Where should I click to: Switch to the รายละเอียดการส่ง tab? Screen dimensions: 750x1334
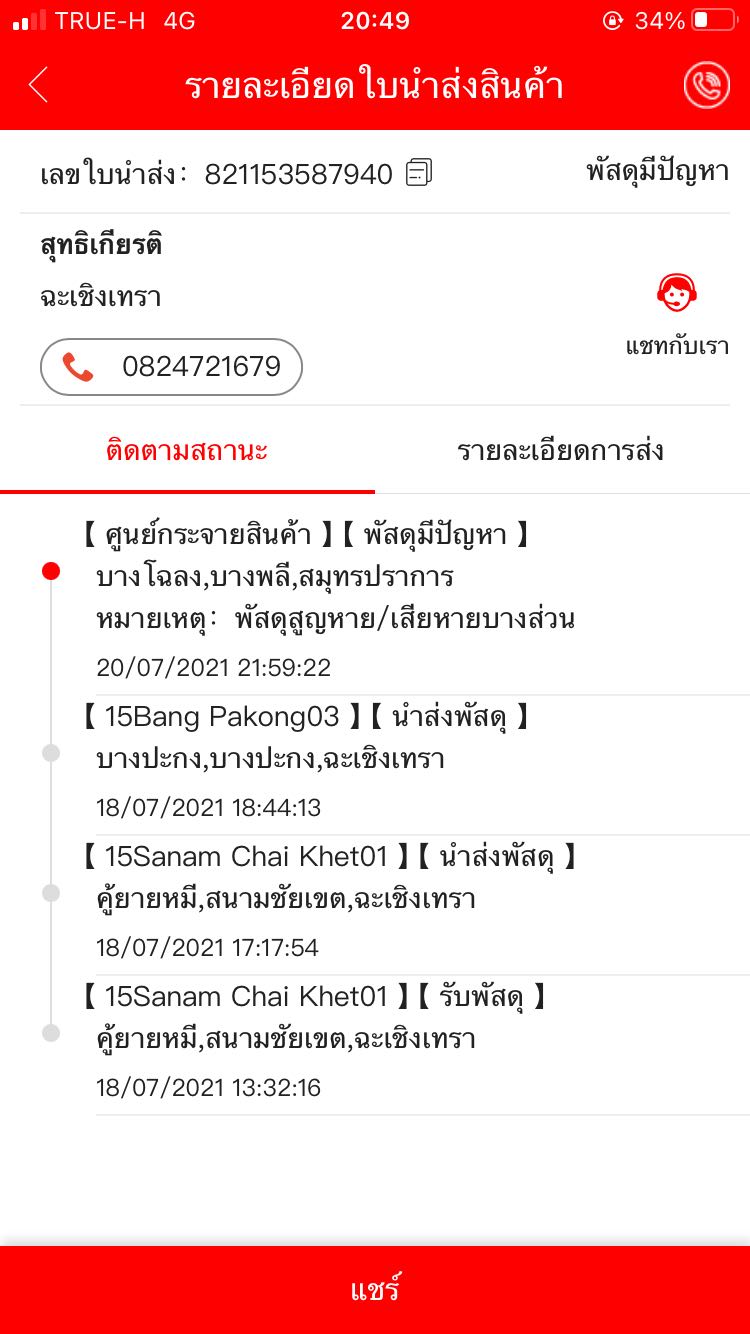560,451
